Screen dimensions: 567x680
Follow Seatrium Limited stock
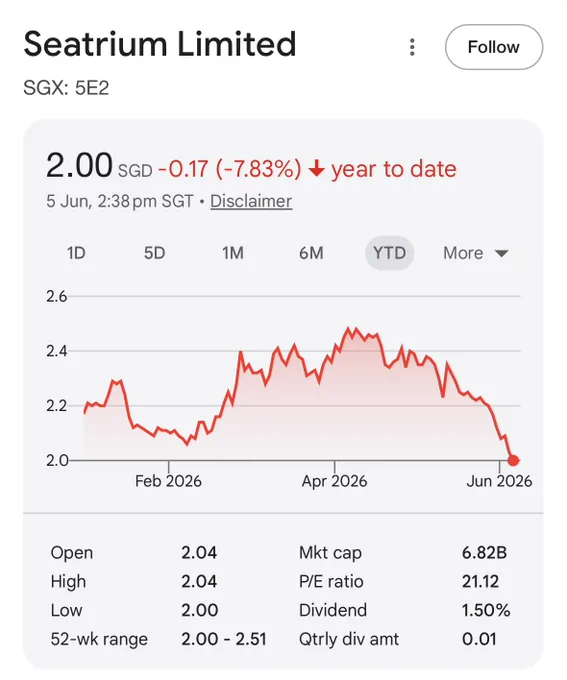click(494, 47)
